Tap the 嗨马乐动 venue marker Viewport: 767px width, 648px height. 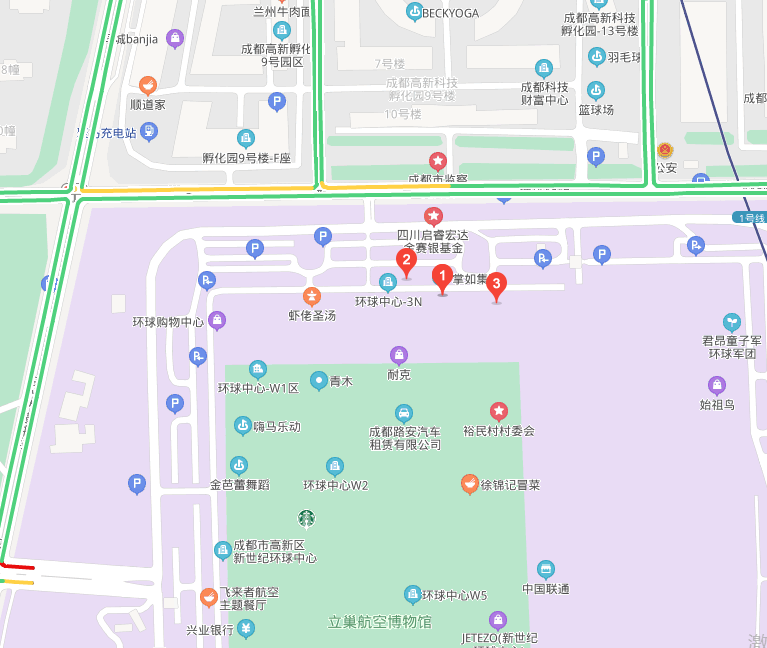coord(242,426)
